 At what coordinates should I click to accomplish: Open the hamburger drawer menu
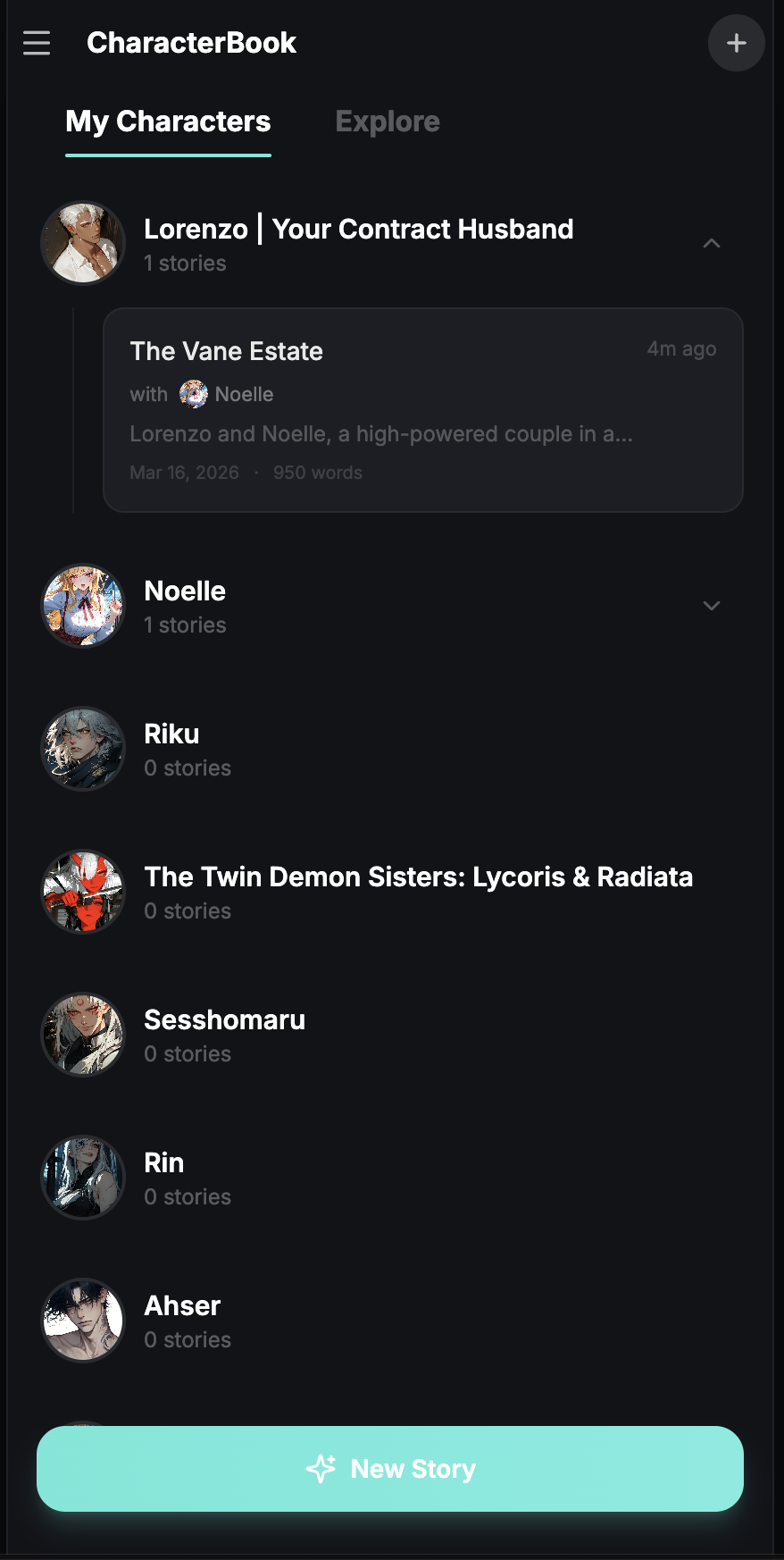click(37, 43)
